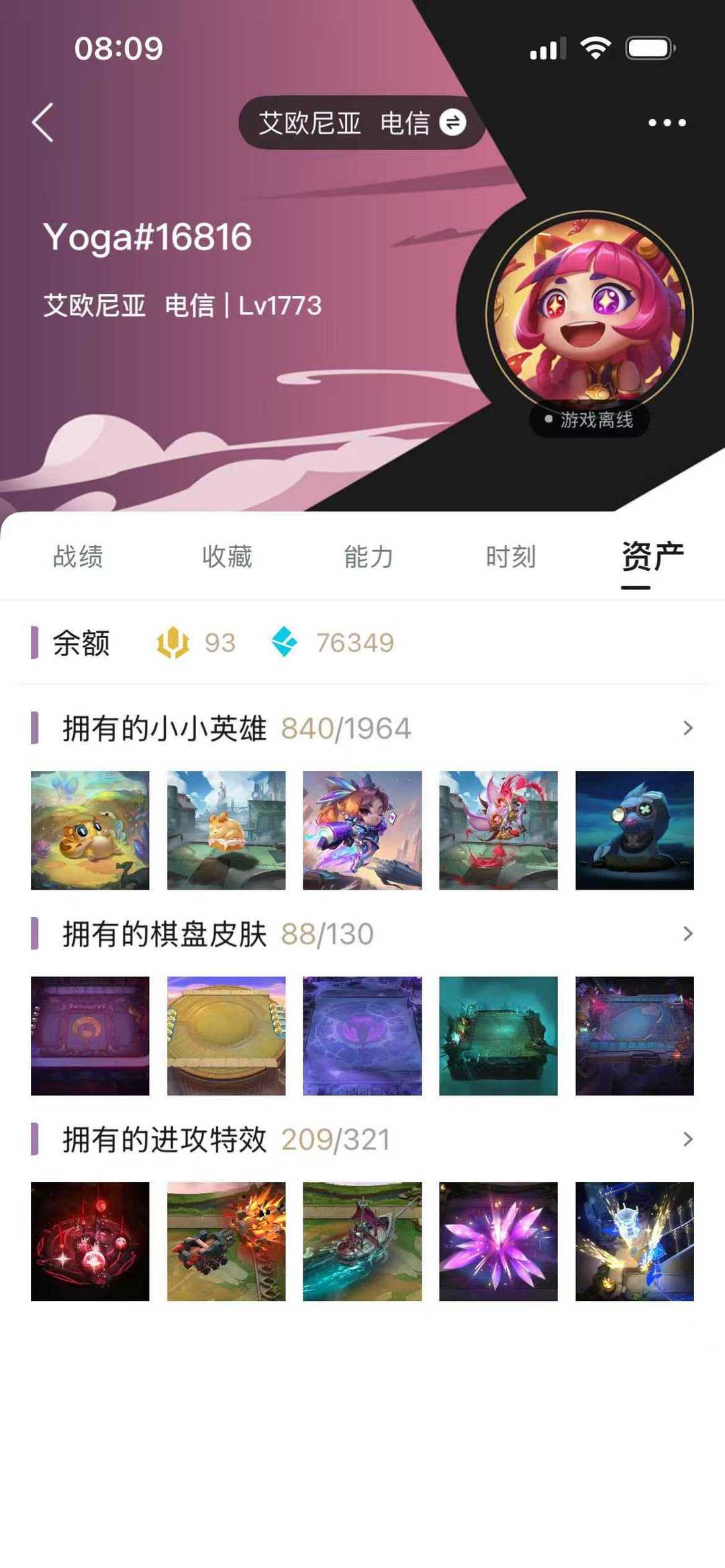Open the server switch icon beside 电信
This screenshot has height=1568, width=725.
[452, 122]
